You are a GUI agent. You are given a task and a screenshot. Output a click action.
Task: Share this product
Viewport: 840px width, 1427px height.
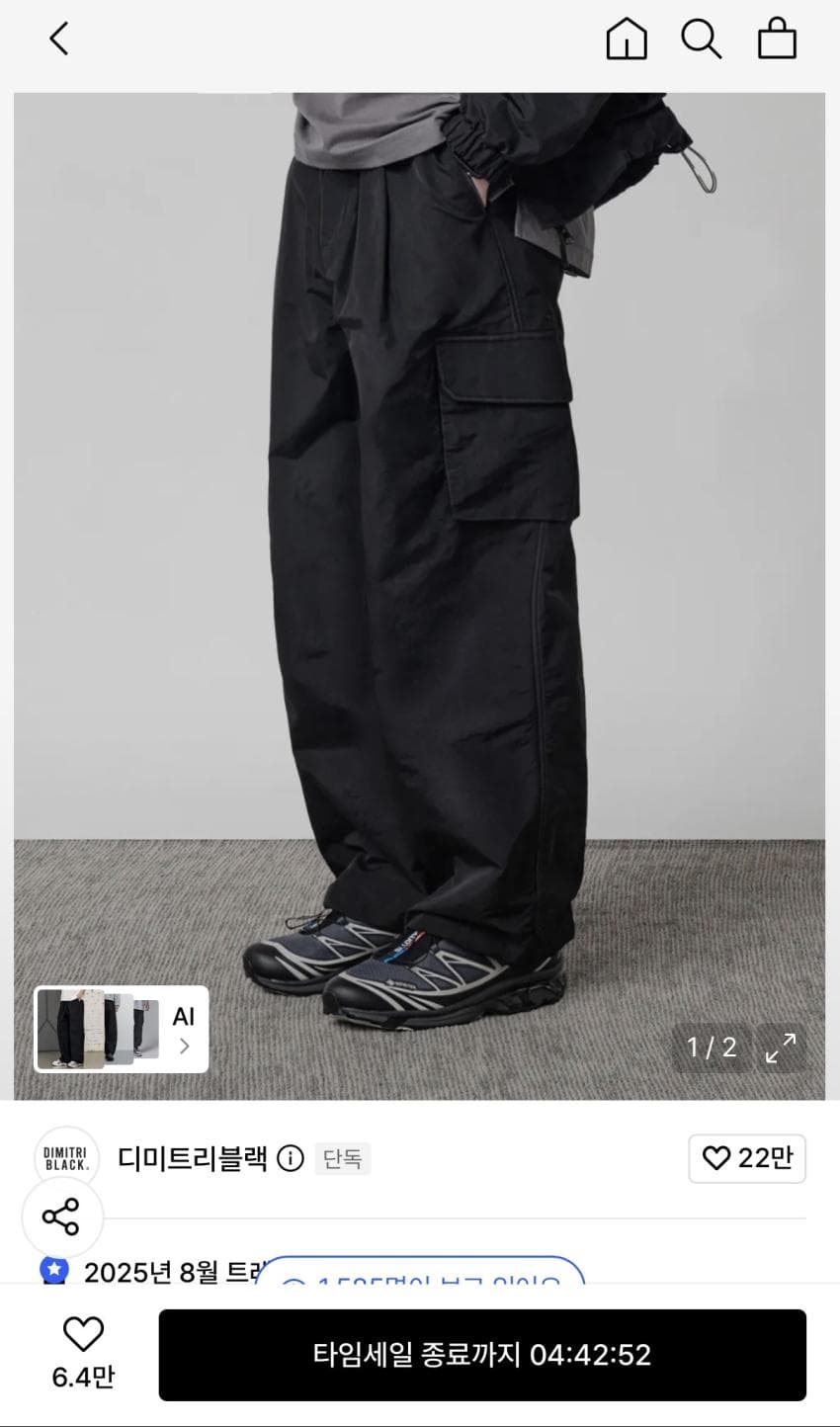click(x=61, y=1217)
